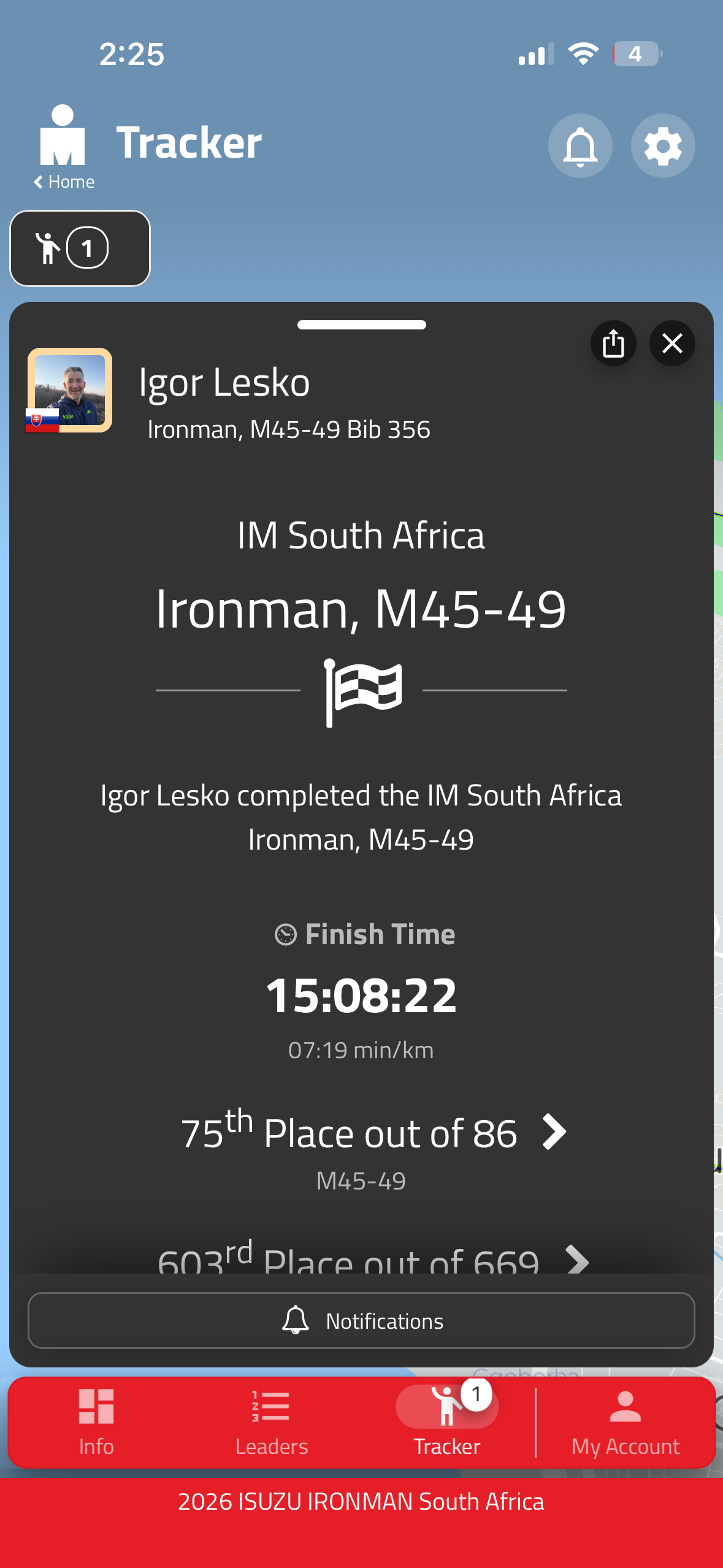Share Igor Lesko's result
Viewport: 723px width, 1568px height.
tap(613, 344)
